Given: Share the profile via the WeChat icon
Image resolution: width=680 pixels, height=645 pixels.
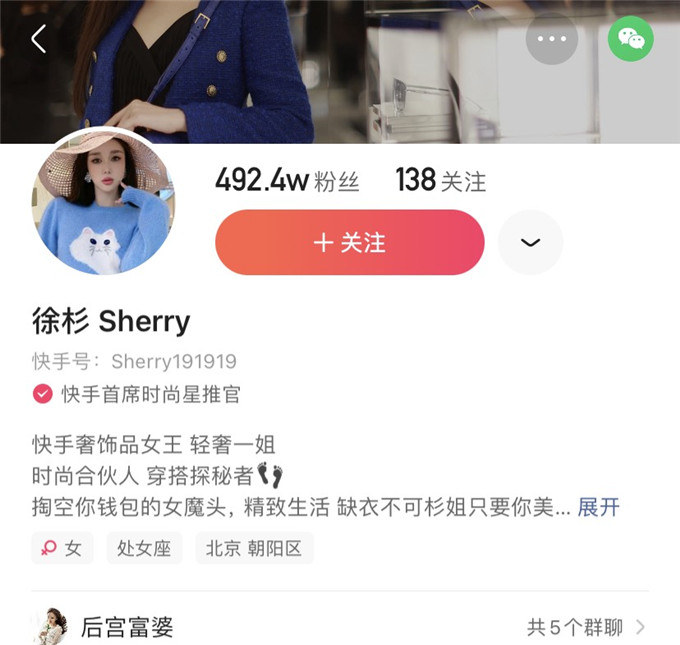Looking at the screenshot, I should pos(630,39).
